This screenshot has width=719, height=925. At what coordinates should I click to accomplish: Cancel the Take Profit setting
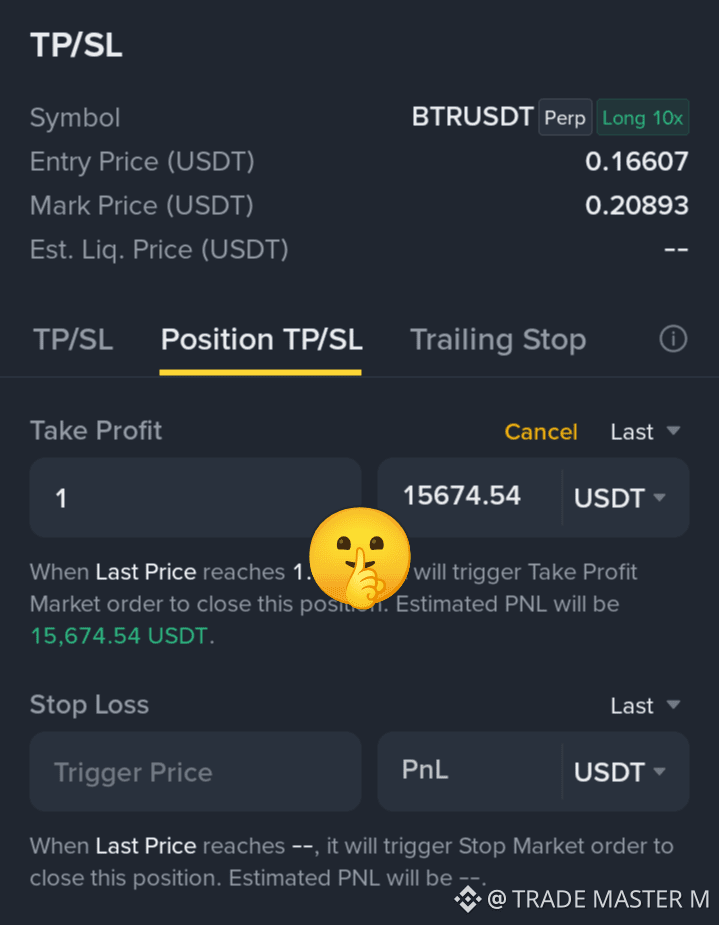pyautogui.click(x=541, y=432)
